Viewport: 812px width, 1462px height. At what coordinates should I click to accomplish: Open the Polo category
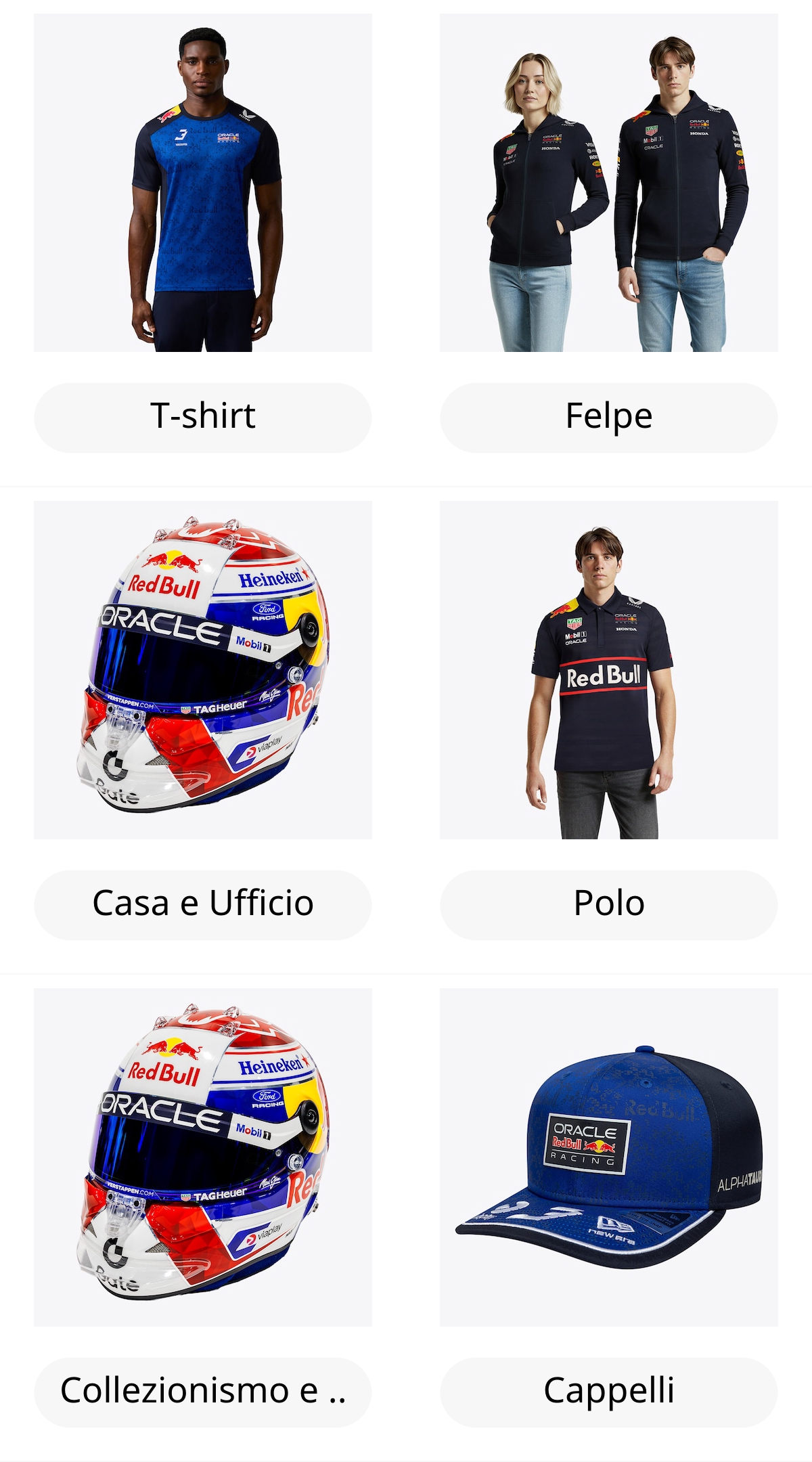pos(608,902)
